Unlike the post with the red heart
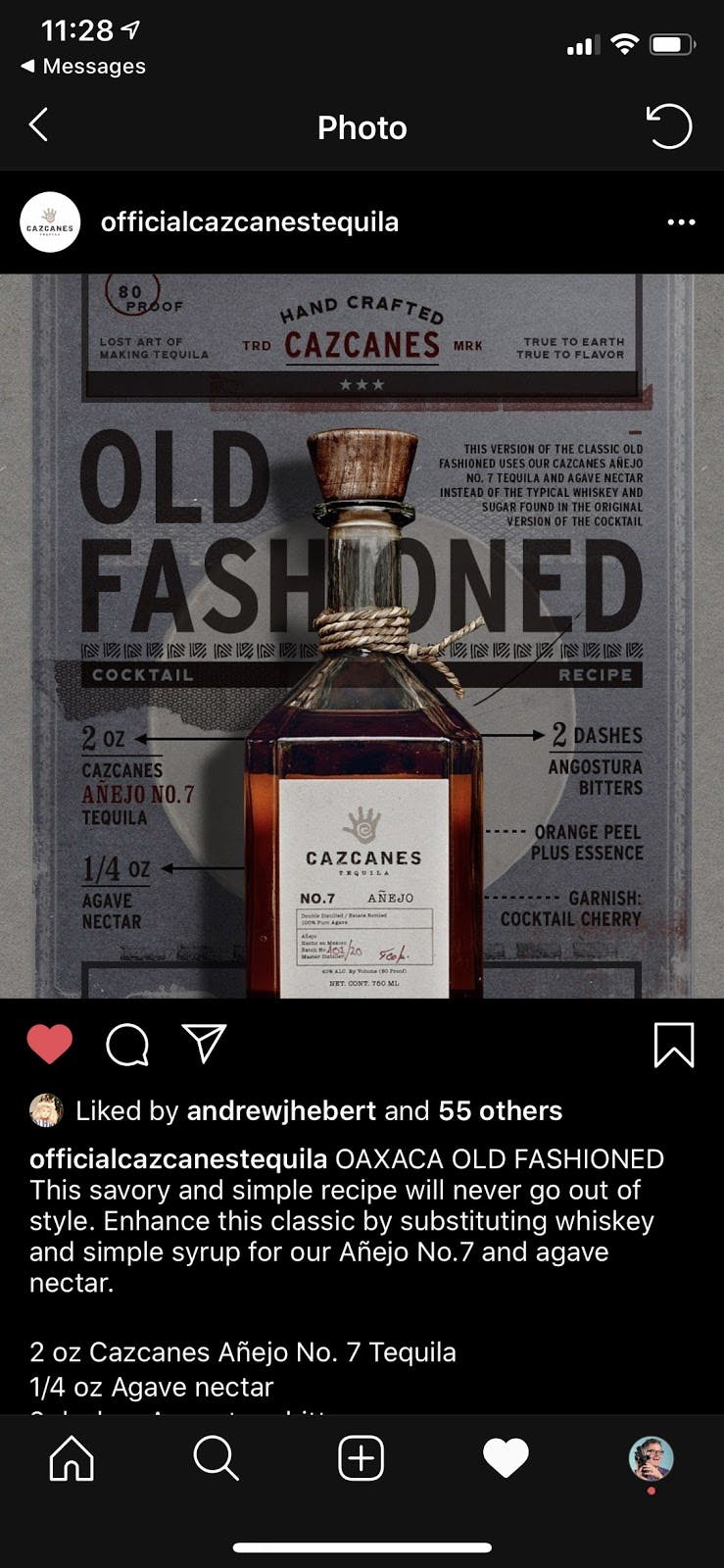This screenshot has width=724, height=1568. (x=50, y=1044)
